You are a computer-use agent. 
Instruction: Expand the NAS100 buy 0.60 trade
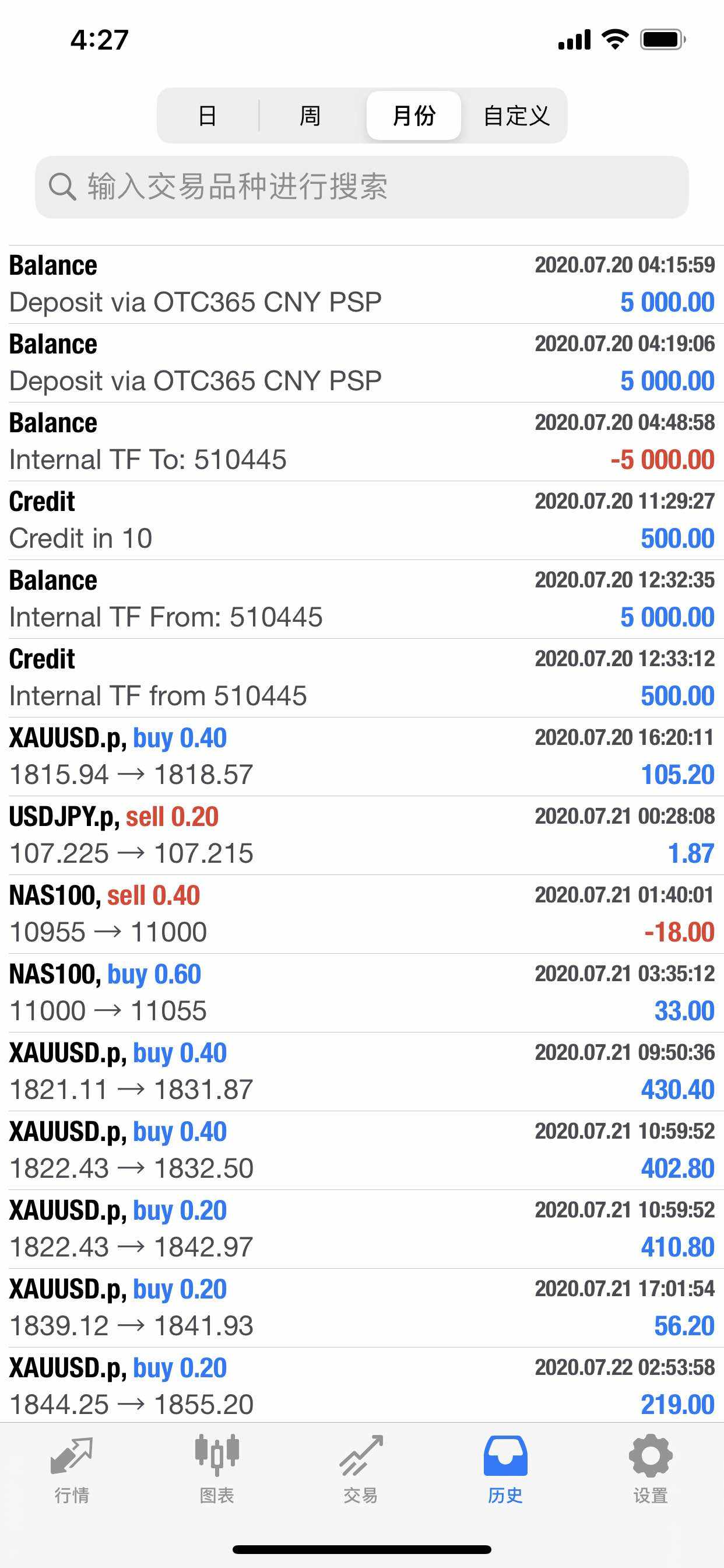(x=362, y=993)
